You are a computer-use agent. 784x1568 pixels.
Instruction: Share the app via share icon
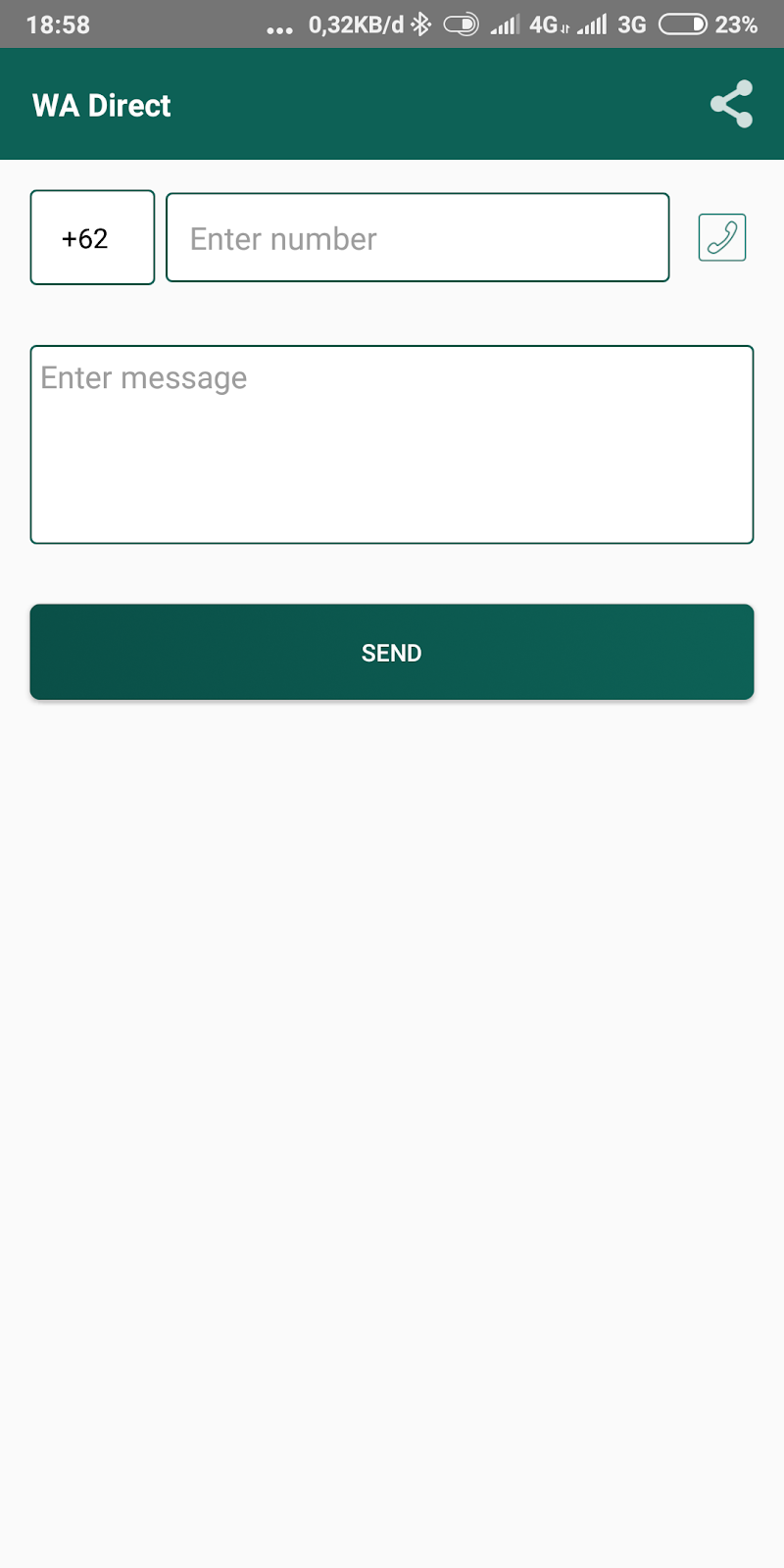731,104
